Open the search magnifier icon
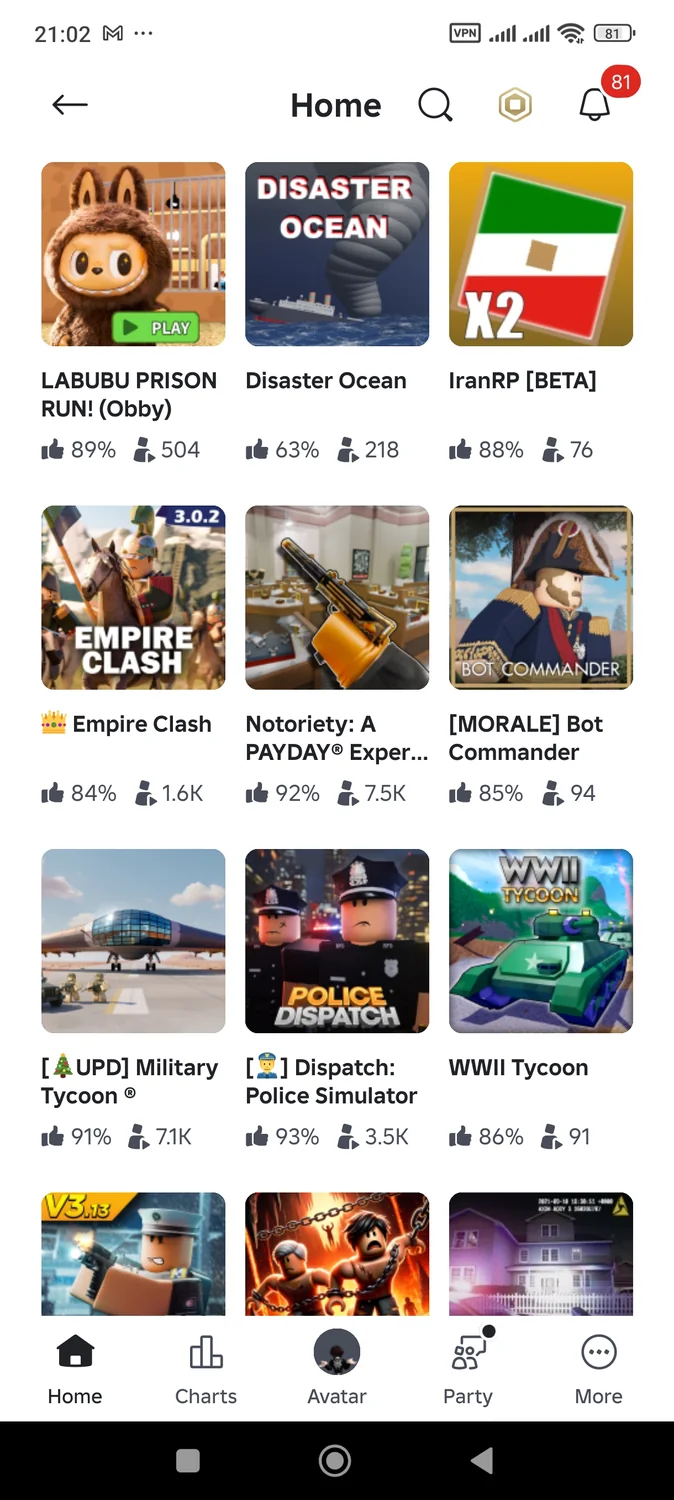This screenshot has width=674, height=1500. coord(435,105)
